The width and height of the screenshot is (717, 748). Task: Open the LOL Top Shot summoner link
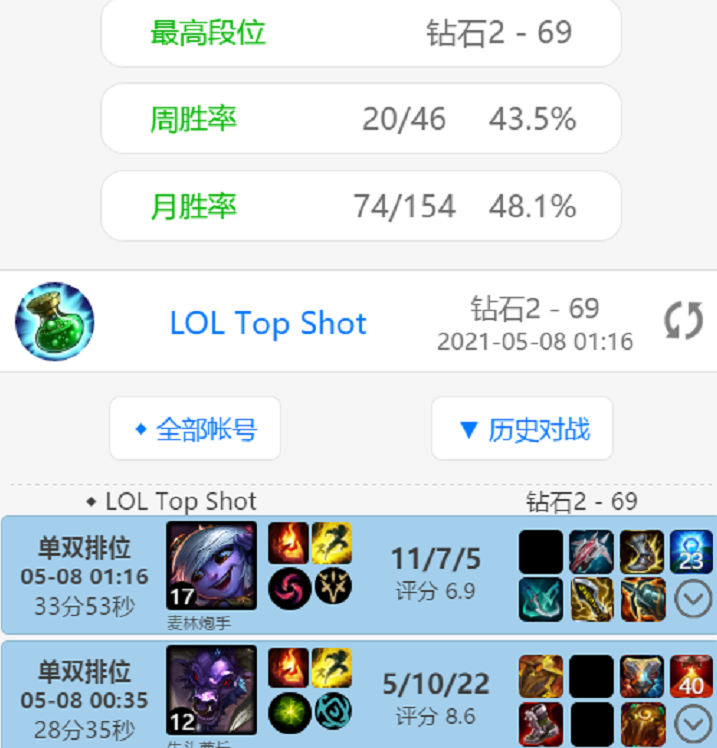click(x=268, y=323)
